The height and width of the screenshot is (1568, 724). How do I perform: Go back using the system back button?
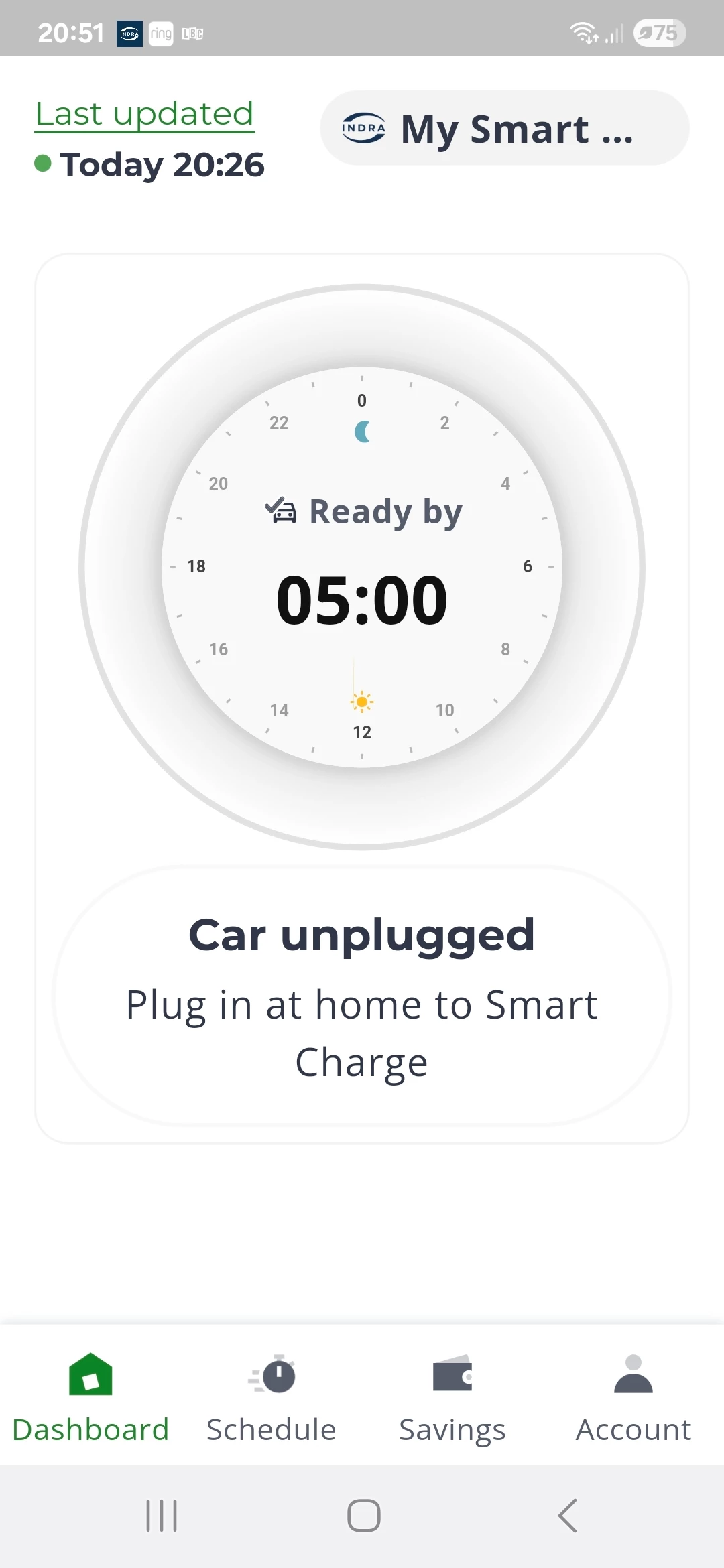567,1516
